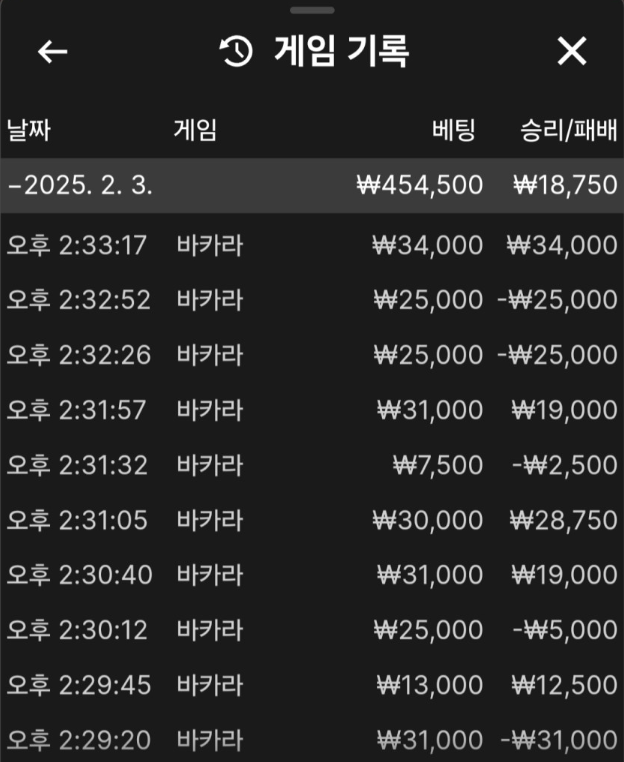The width and height of the screenshot is (624, 762).
Task: Open the 오후 2:29:45 바카라 round
Action: click(x=311, y=685)
